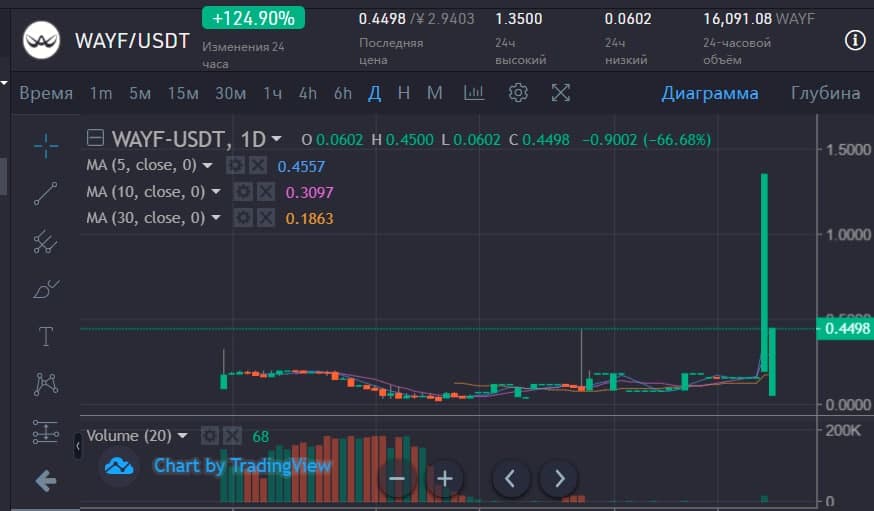Zoom in the chart with plus button
This screenshot has width=874, height=511.
click(x=445, y=479)
